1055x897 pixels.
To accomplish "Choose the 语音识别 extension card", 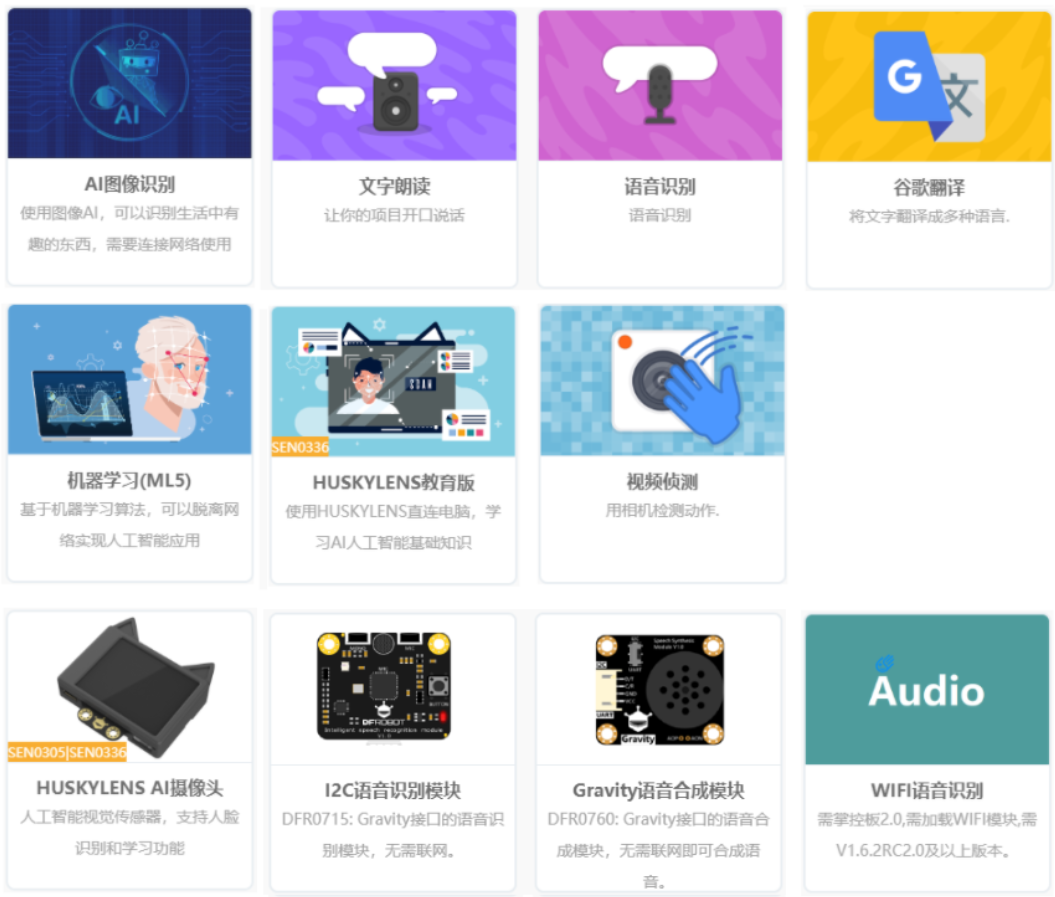I will tap(660, 146).
